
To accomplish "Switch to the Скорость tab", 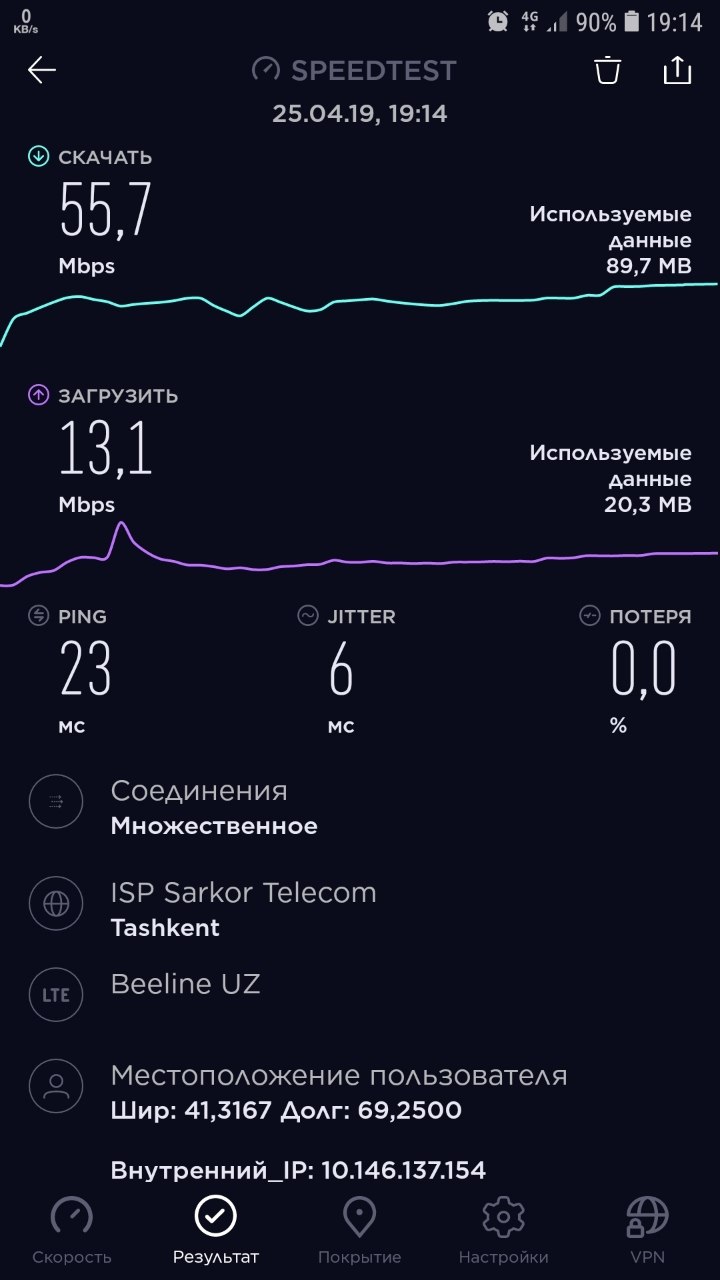I will pyautogui.click(x=72, y=1230).
